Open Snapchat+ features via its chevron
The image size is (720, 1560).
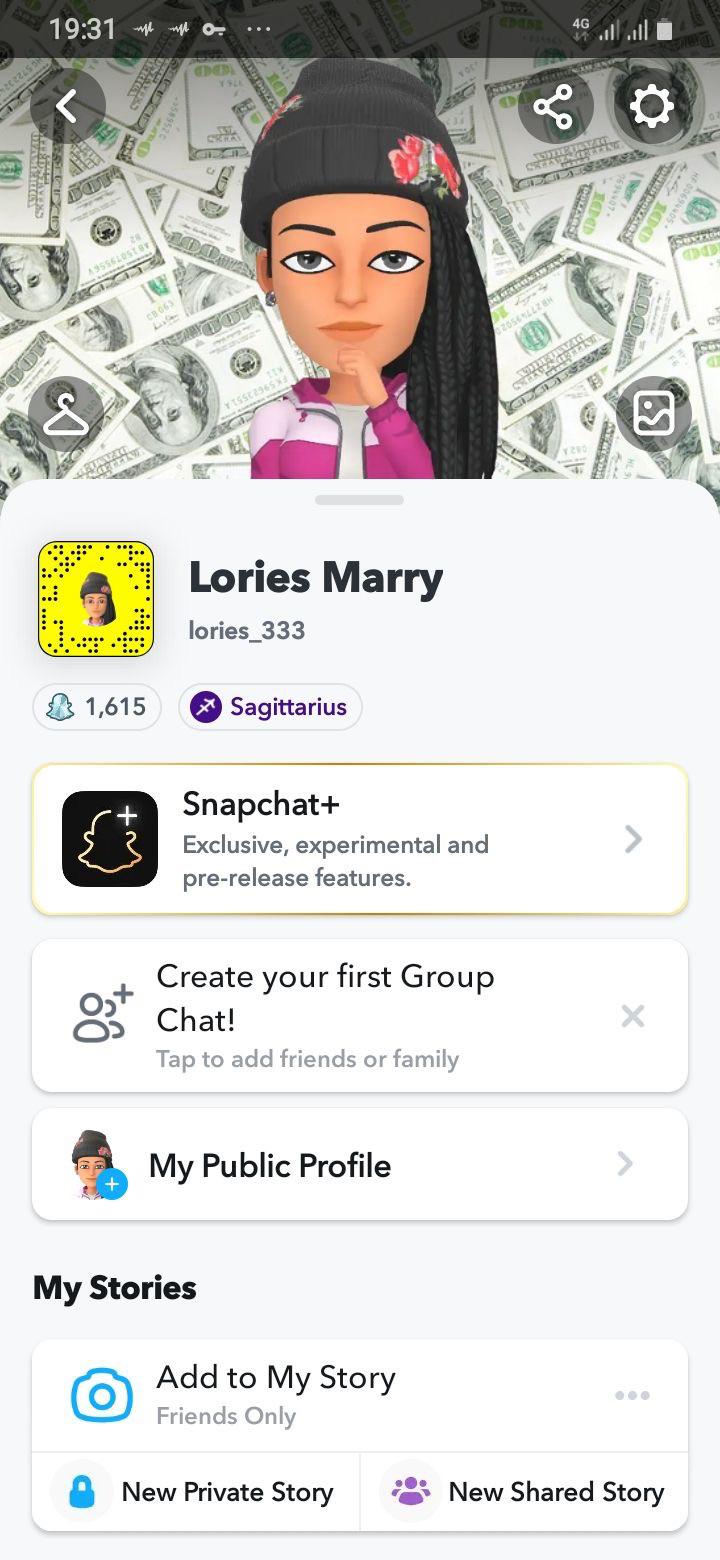click(x=633, y=839)
